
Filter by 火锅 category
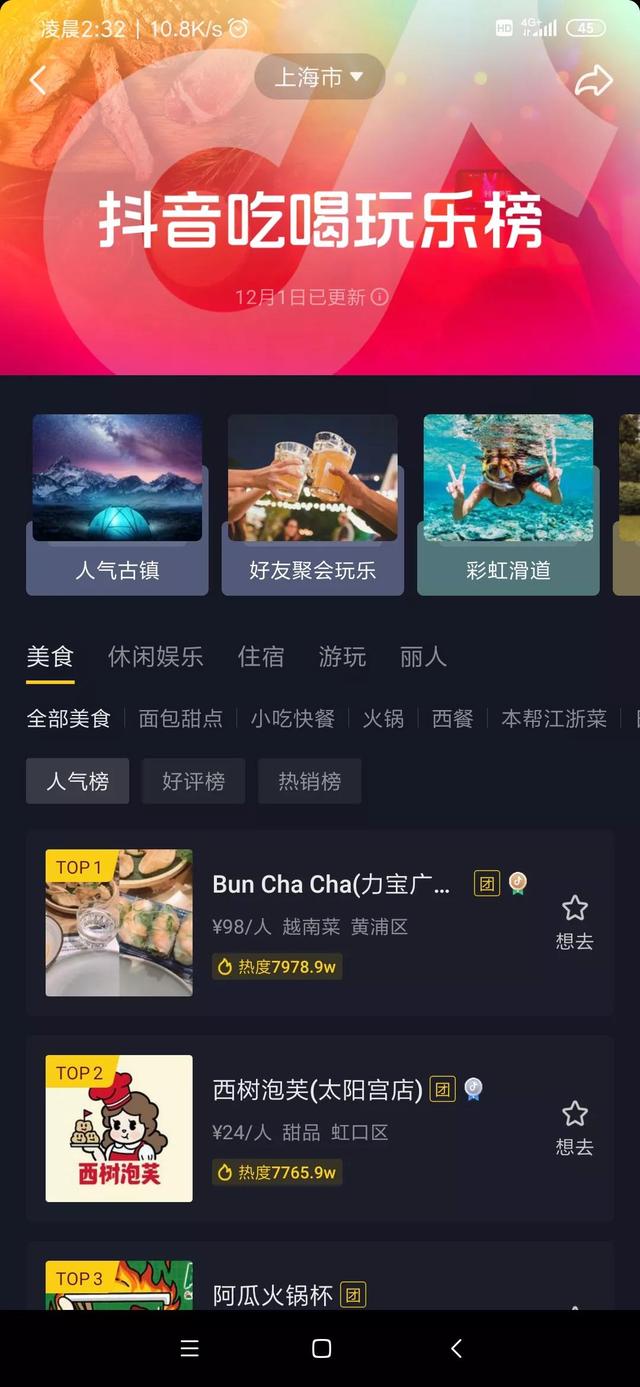[x=383, y=719]
